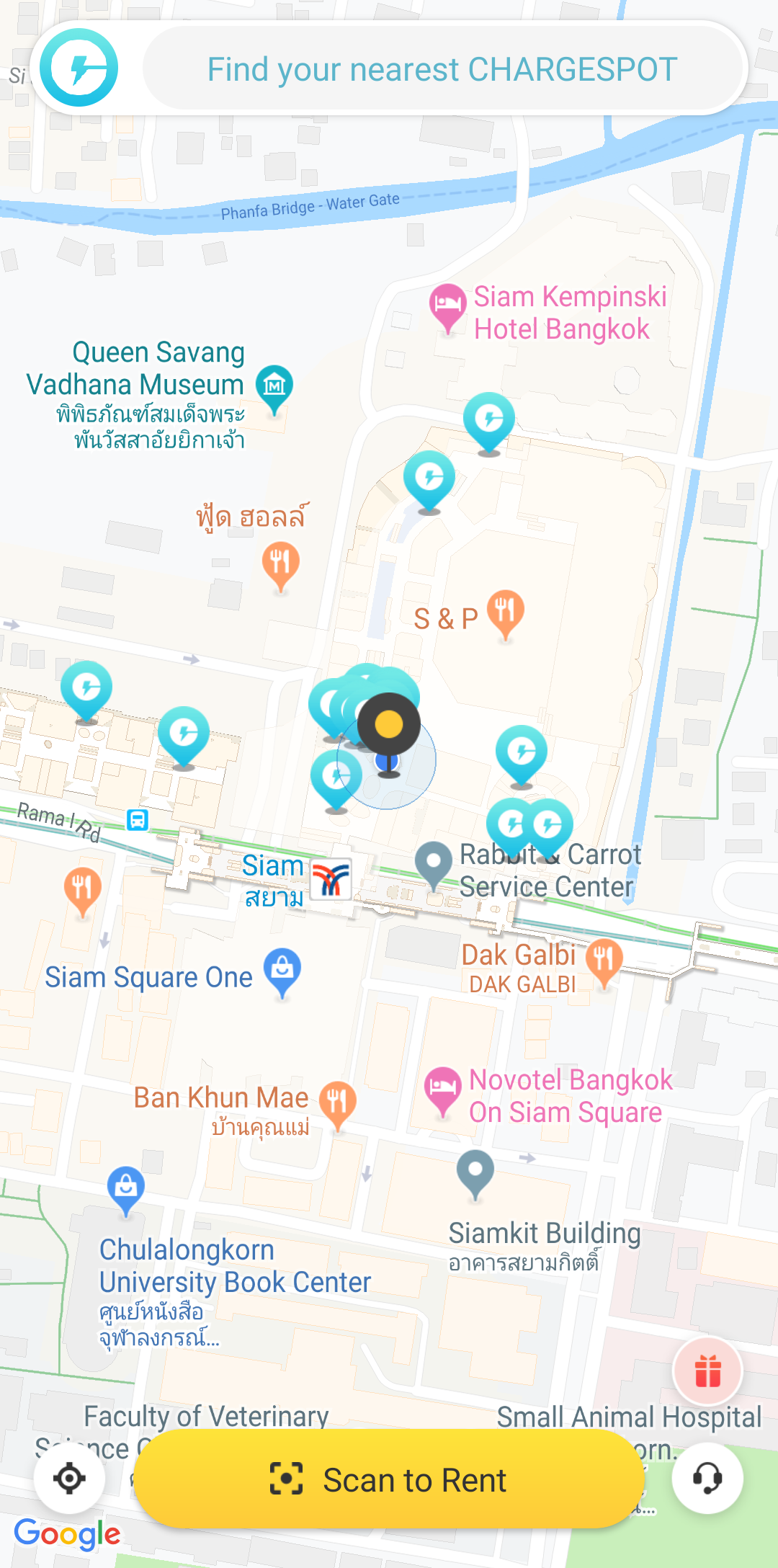Tap the Queen Savang Vadhana Museum pin
778x1568 pixels.
pyautogui.click(x=274, y=387)
